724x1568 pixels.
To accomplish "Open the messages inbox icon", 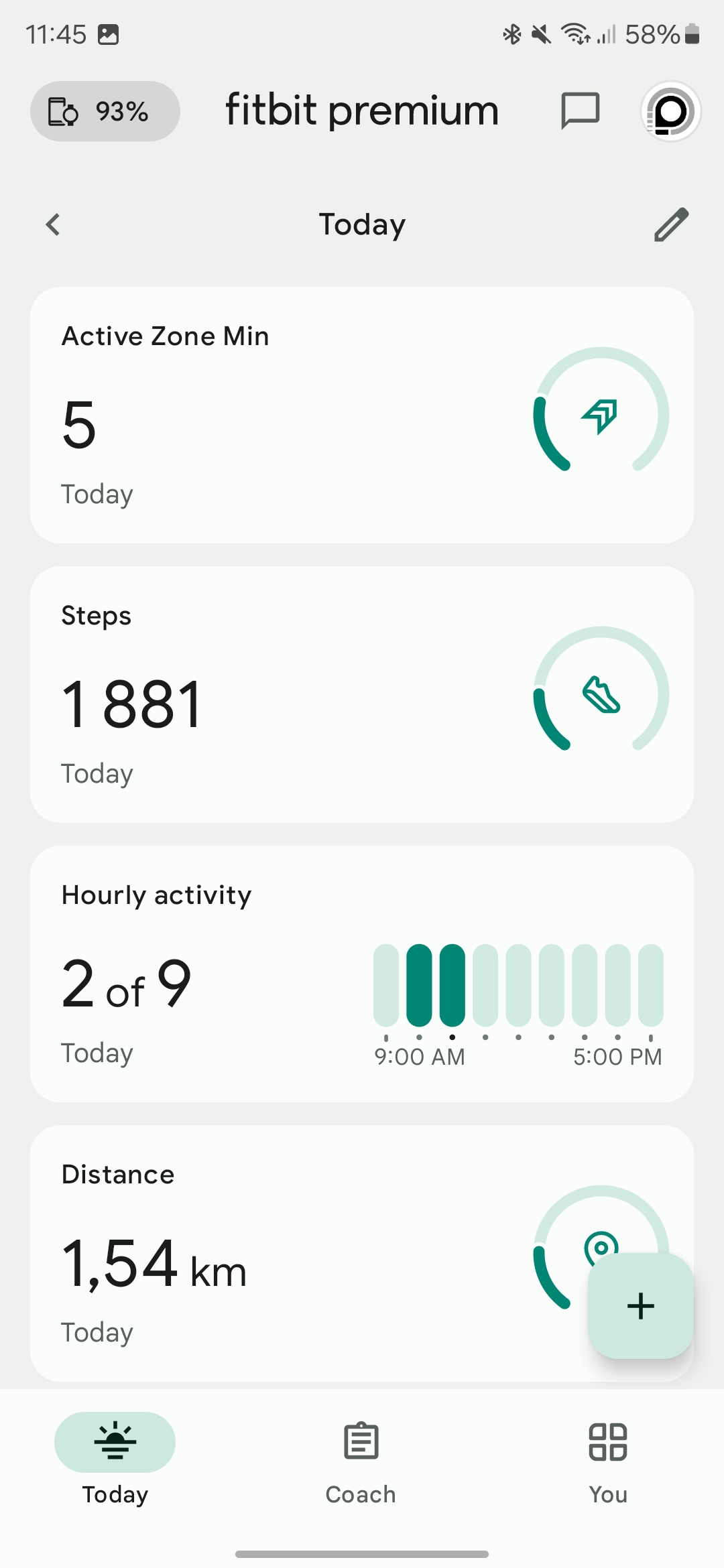I will coord(580,111).
